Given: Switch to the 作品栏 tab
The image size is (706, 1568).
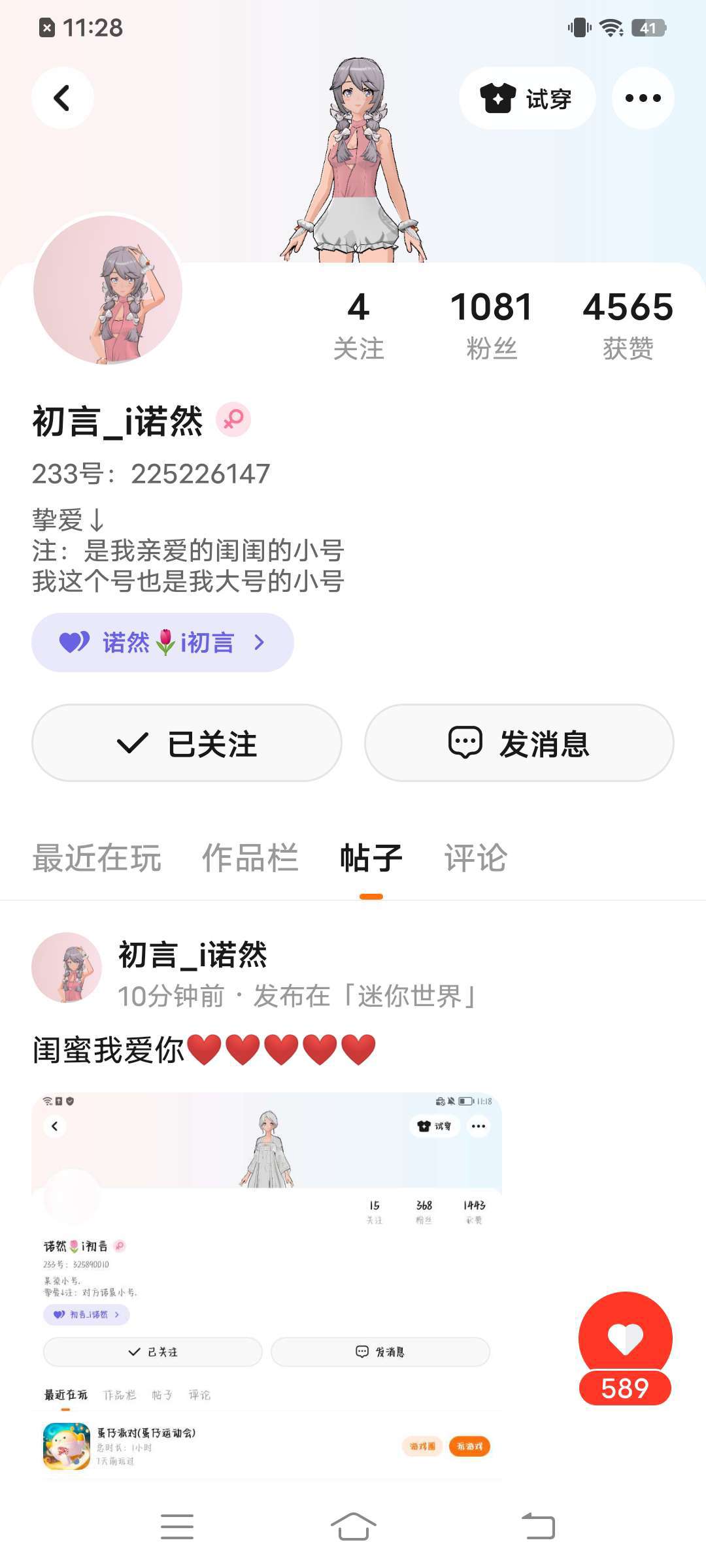Looking at the screenshot, I should click(250, 858).
